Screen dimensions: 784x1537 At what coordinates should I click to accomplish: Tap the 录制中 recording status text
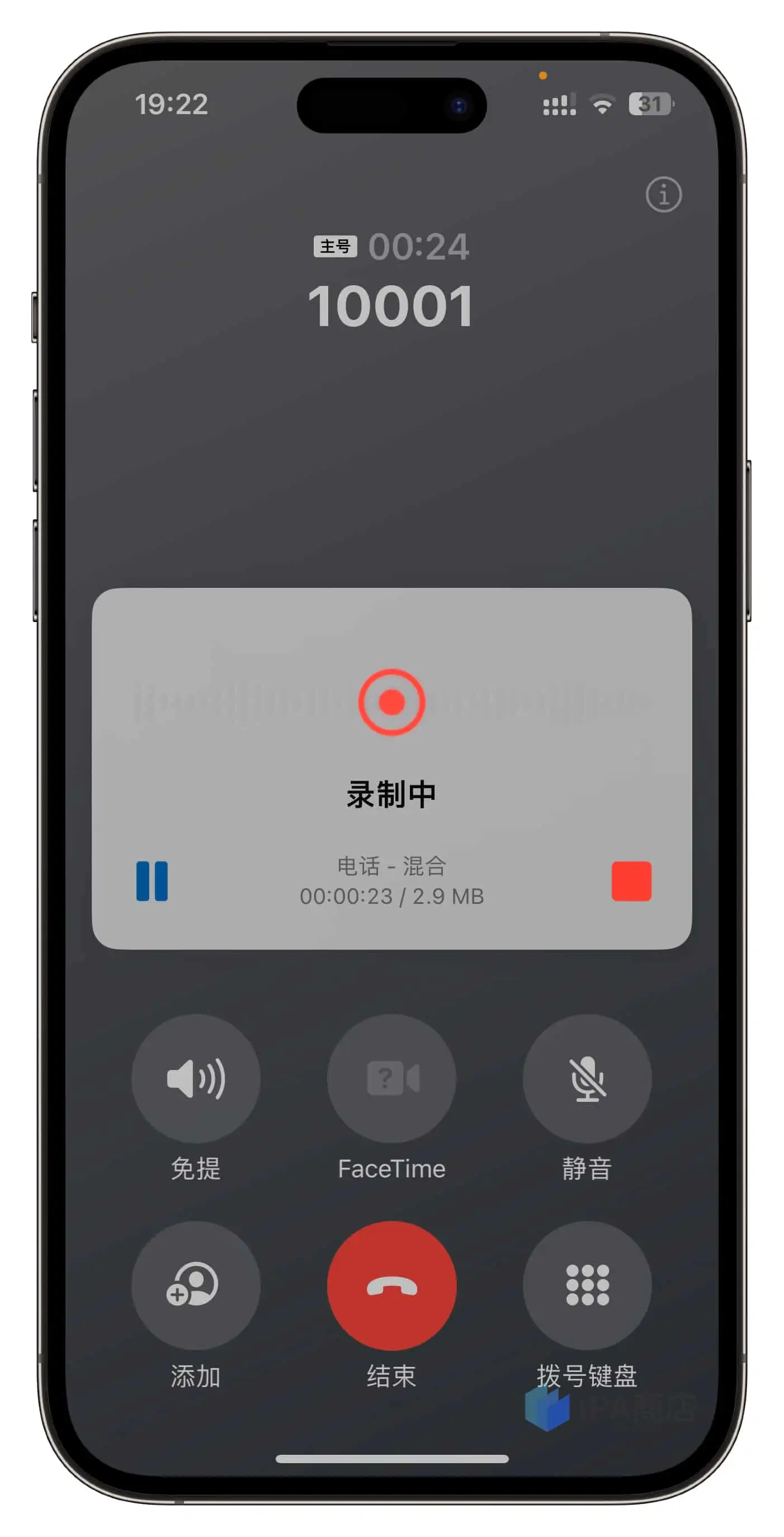tap(391, 795)
